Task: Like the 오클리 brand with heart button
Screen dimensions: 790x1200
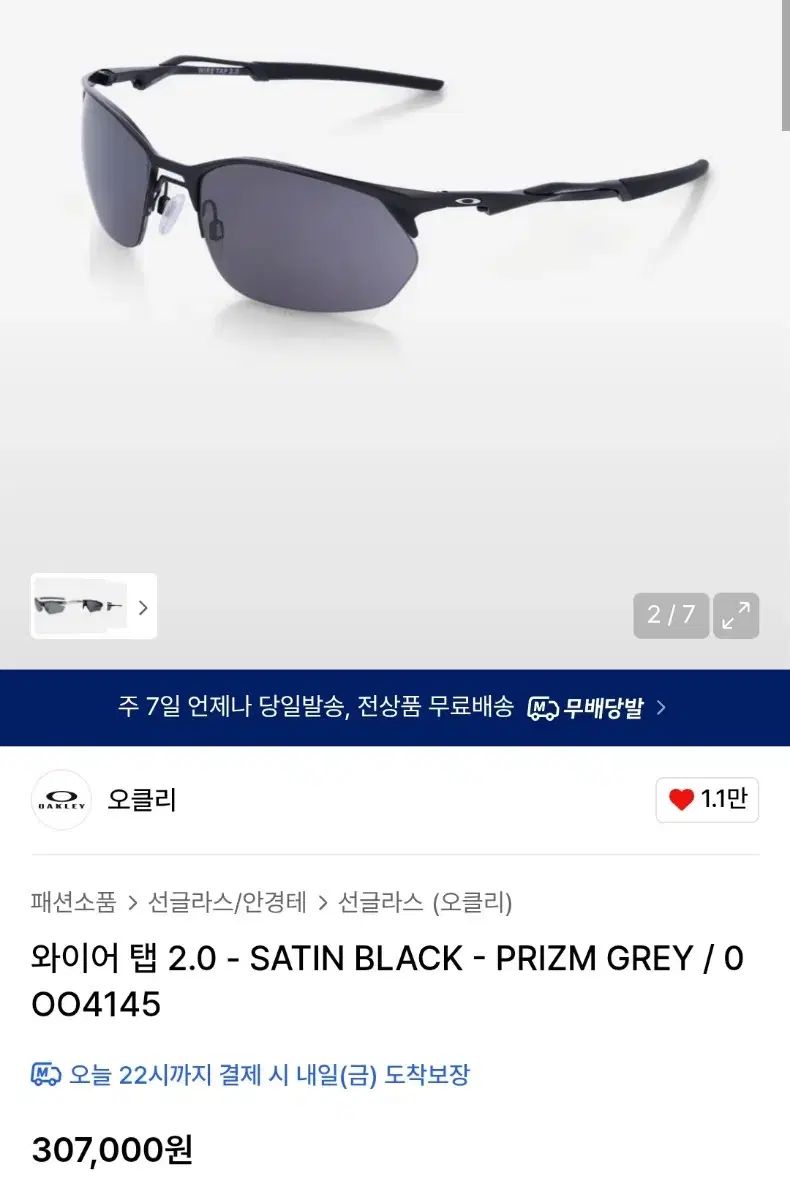Action: (x=707, y=800)
